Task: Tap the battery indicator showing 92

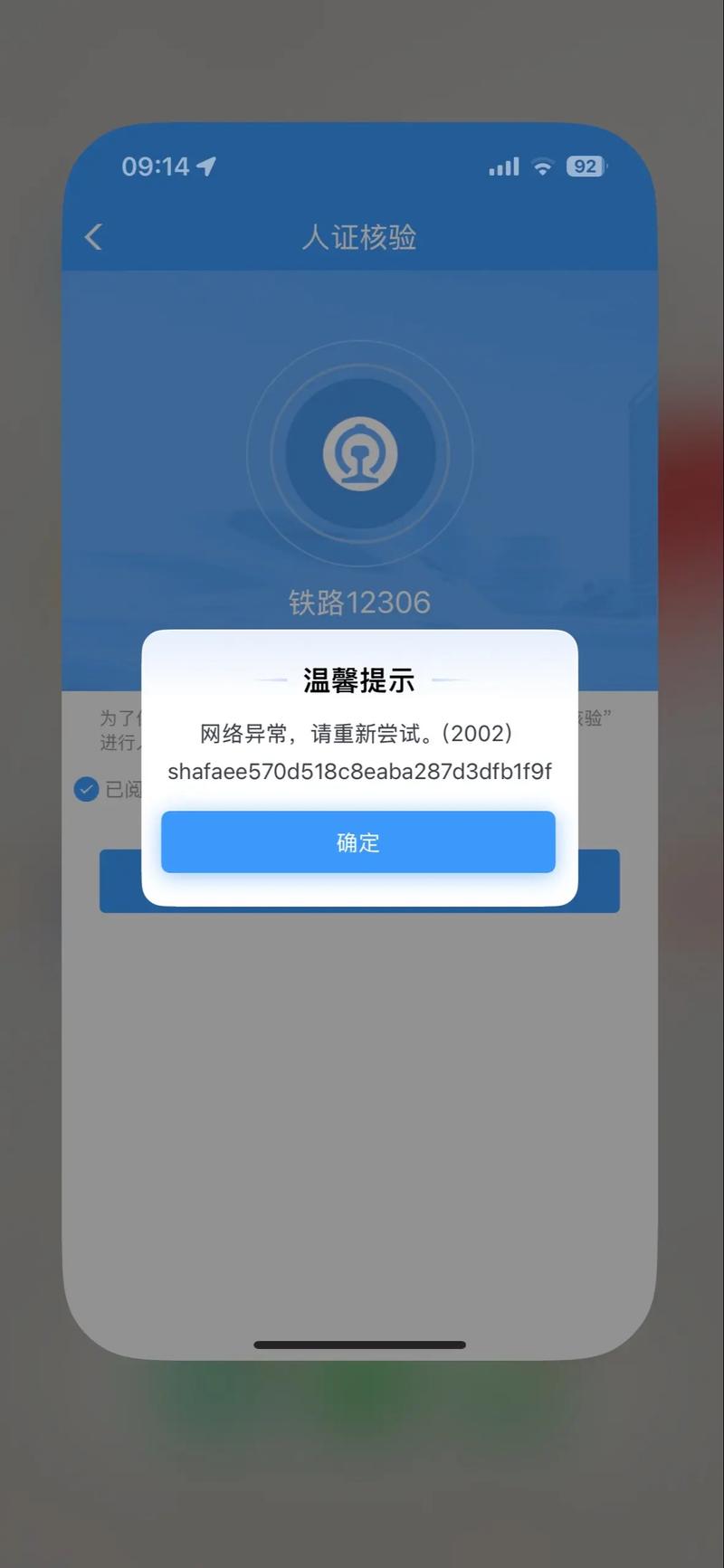Action: 585,166
